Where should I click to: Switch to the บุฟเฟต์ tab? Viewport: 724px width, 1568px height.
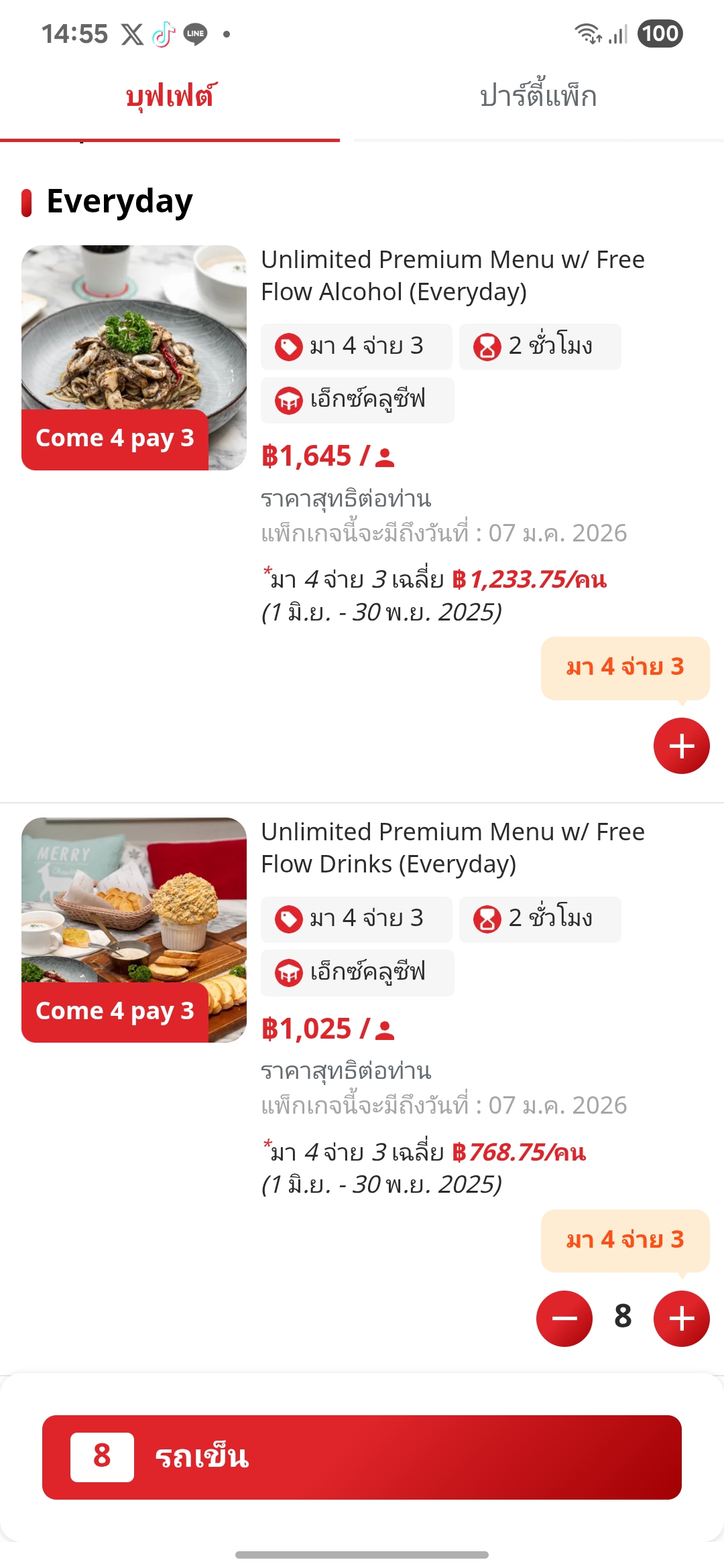tap(170, 97)
